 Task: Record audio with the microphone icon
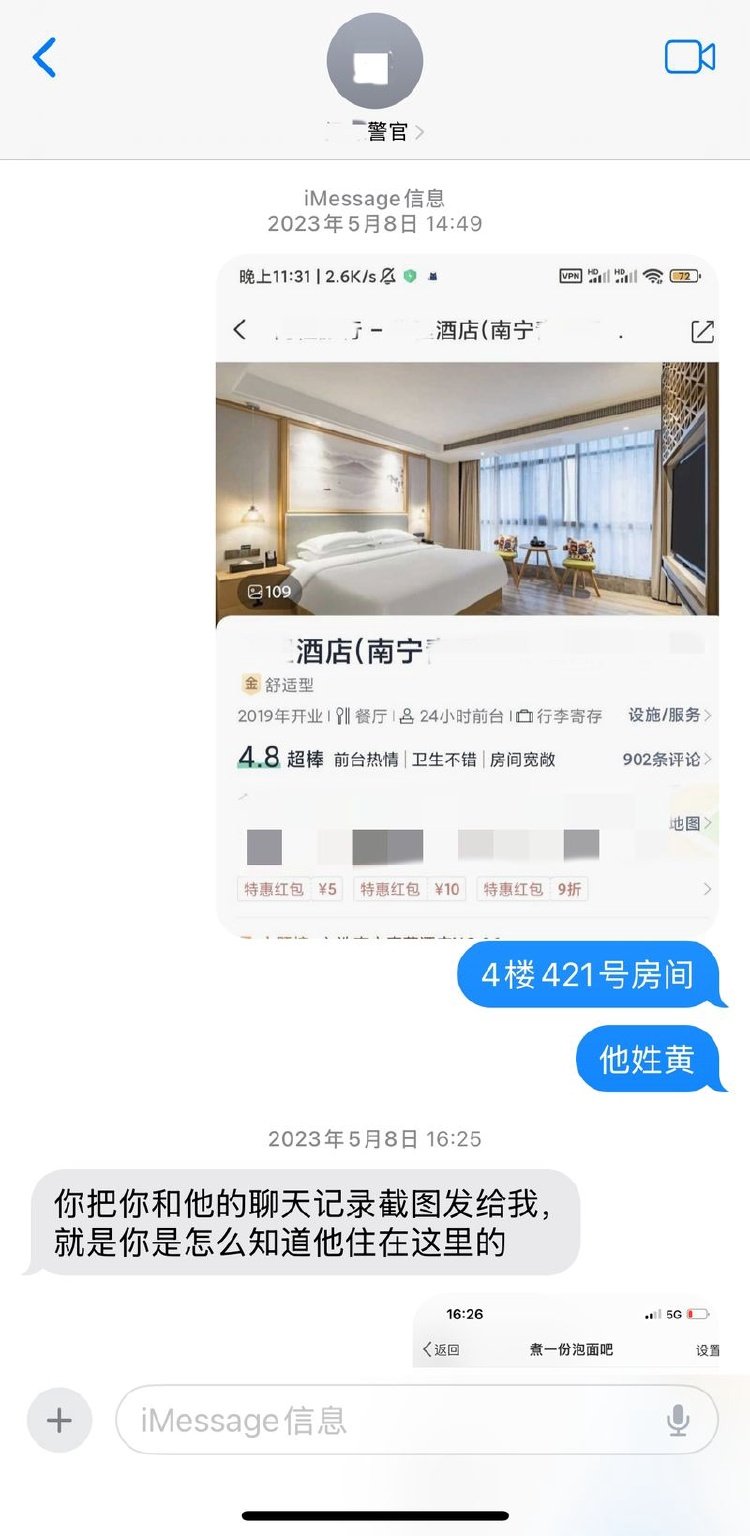click(x=678, y=1420)
